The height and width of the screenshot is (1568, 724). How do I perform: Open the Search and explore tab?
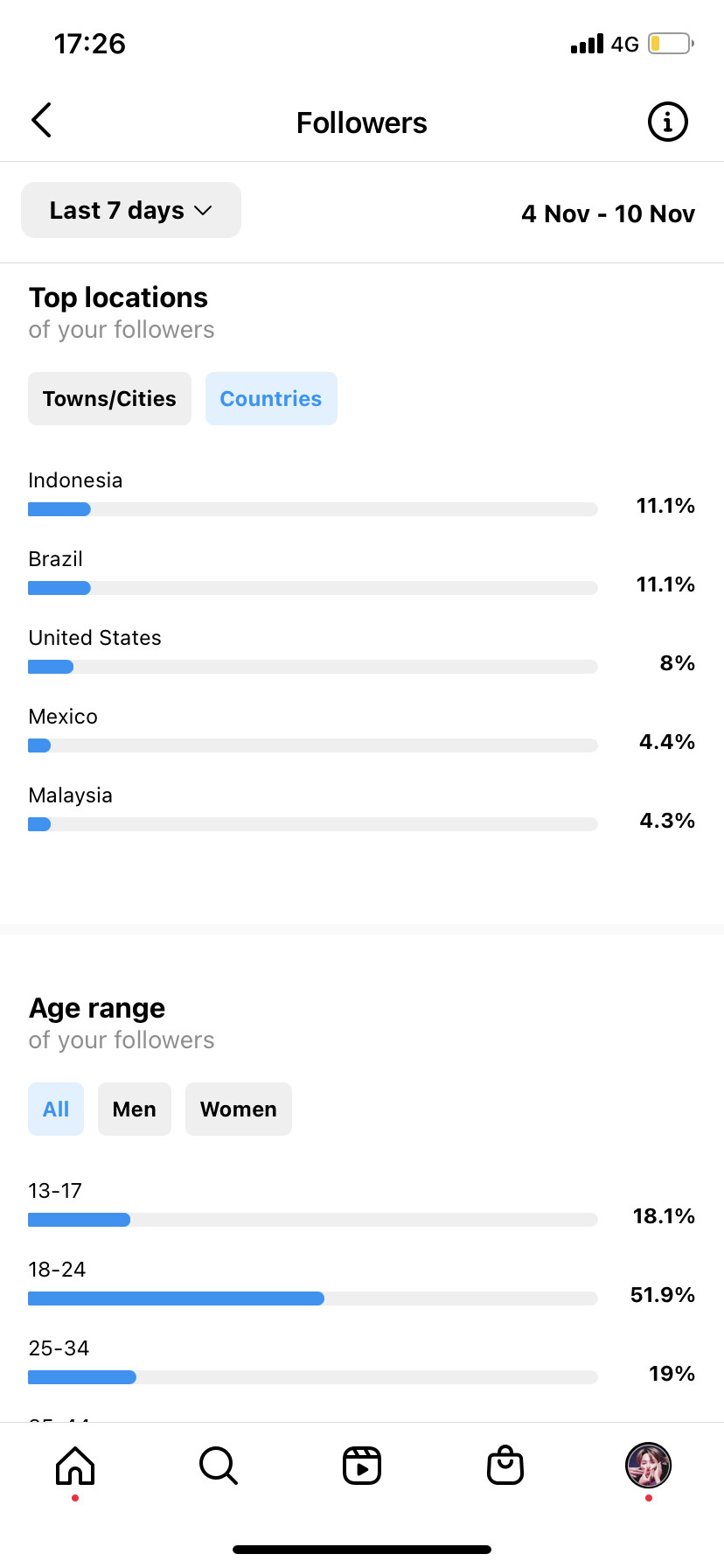tap(219, 1466)
